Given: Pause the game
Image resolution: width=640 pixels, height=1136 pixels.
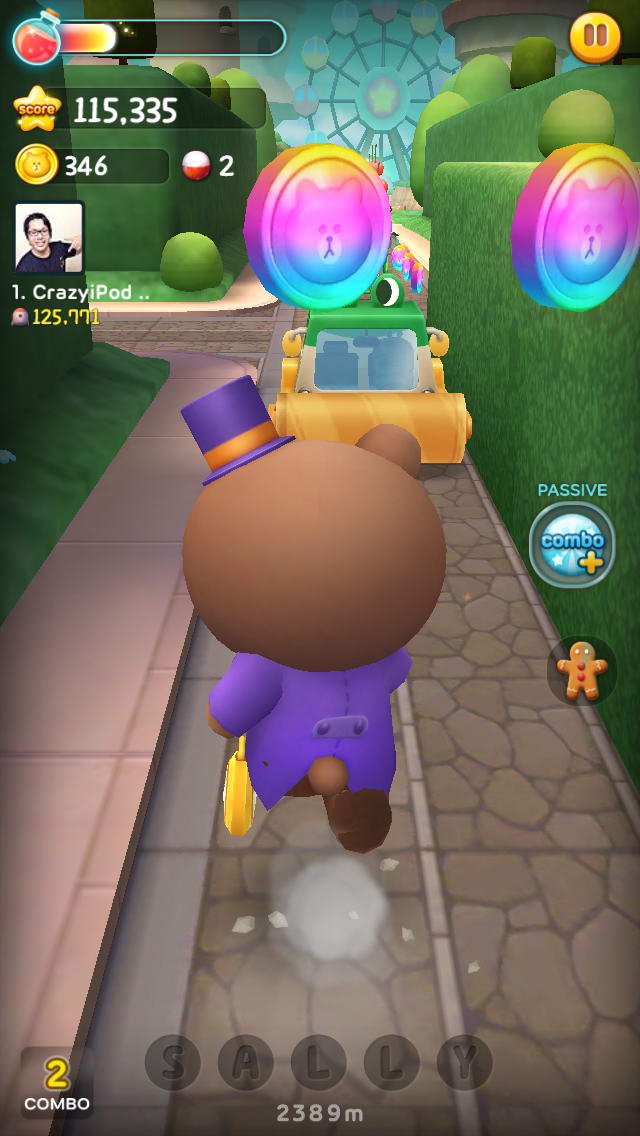Looking at the screenshot, I should [595, 37].
